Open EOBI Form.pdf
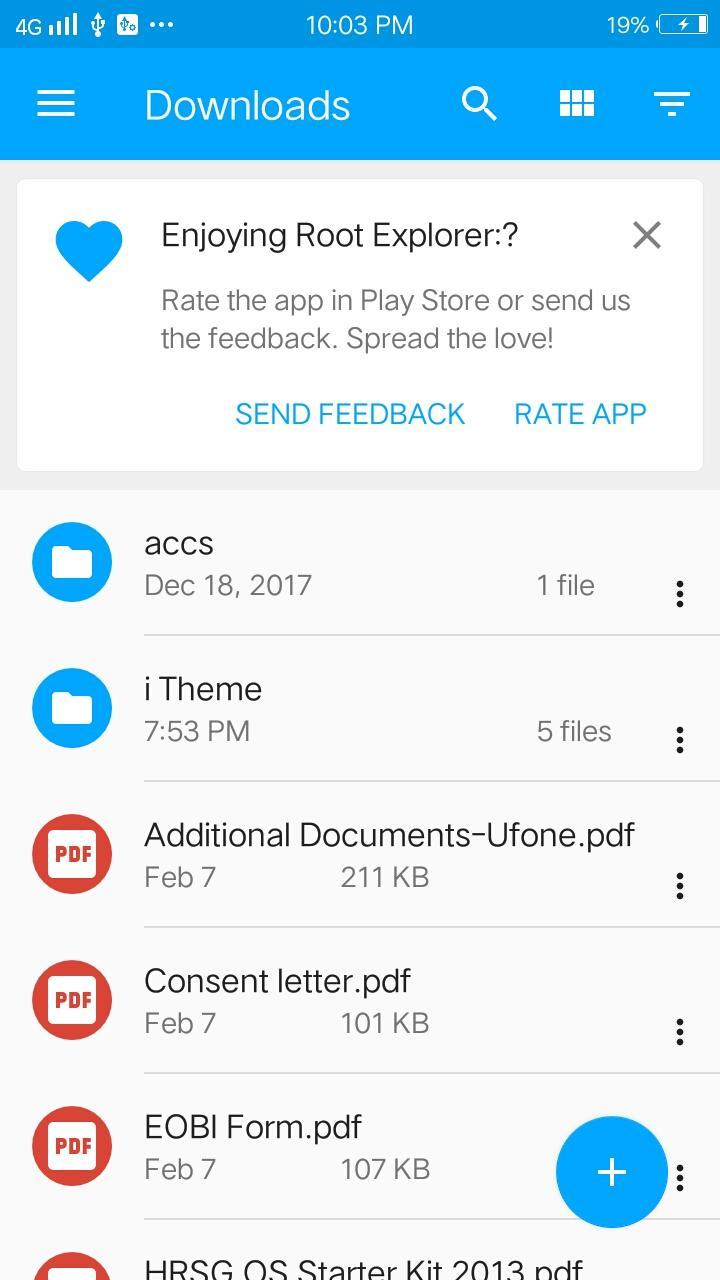Viewport: 720px width, 1280px height. 300,1147
